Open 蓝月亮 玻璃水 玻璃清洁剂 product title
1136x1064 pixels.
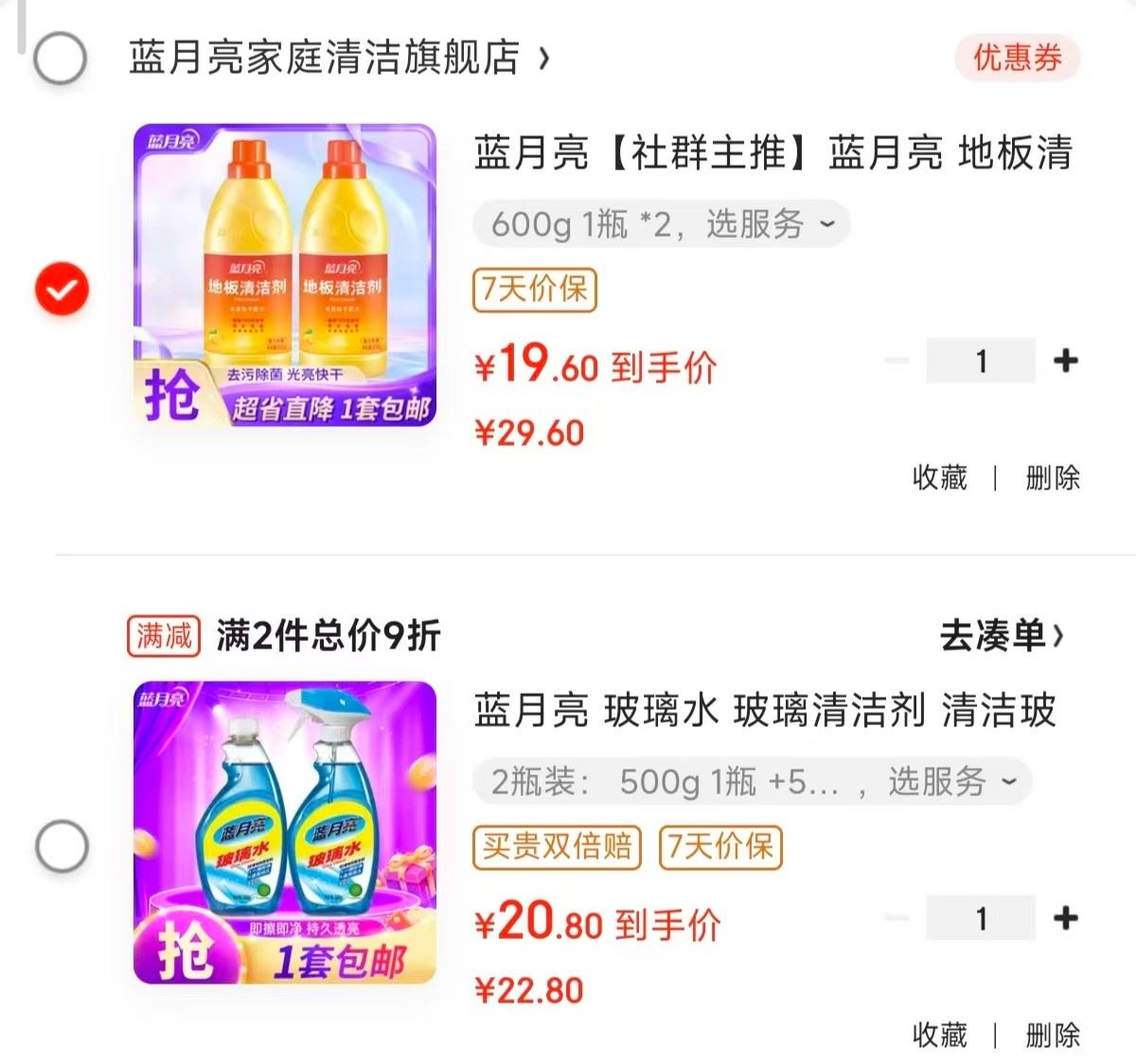pyautogui.click(x=765, y=710)
